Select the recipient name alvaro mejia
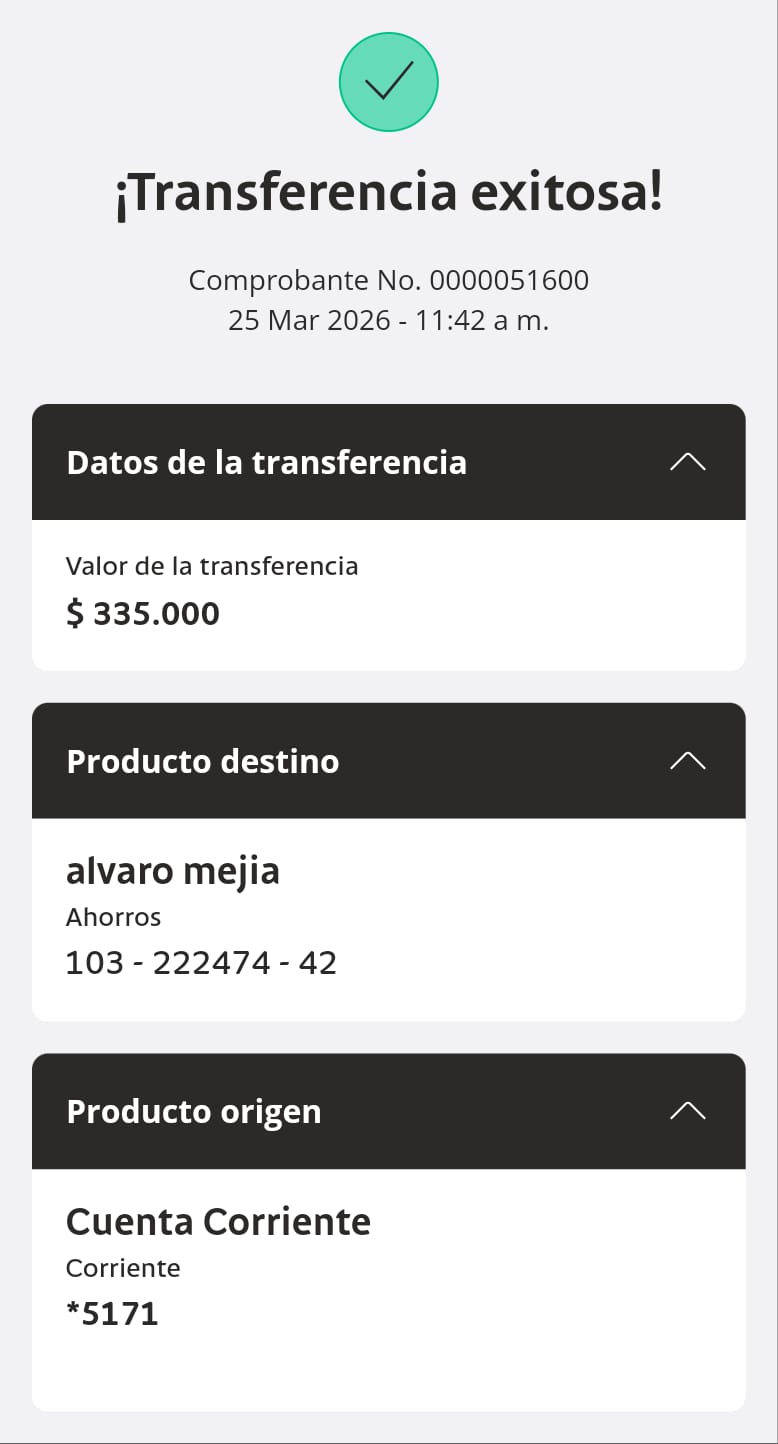 click(x=173, y=870)
